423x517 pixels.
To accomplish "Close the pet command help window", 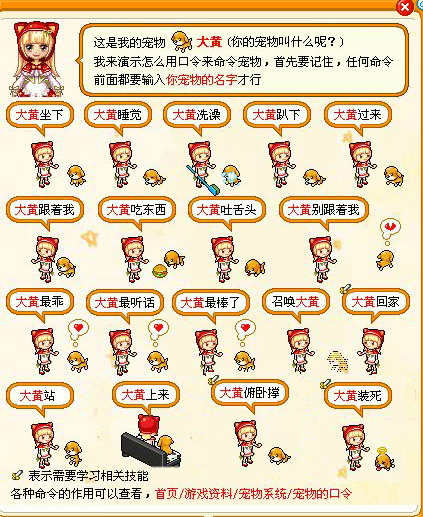I will pyautogui.click(x=405, y=7).
